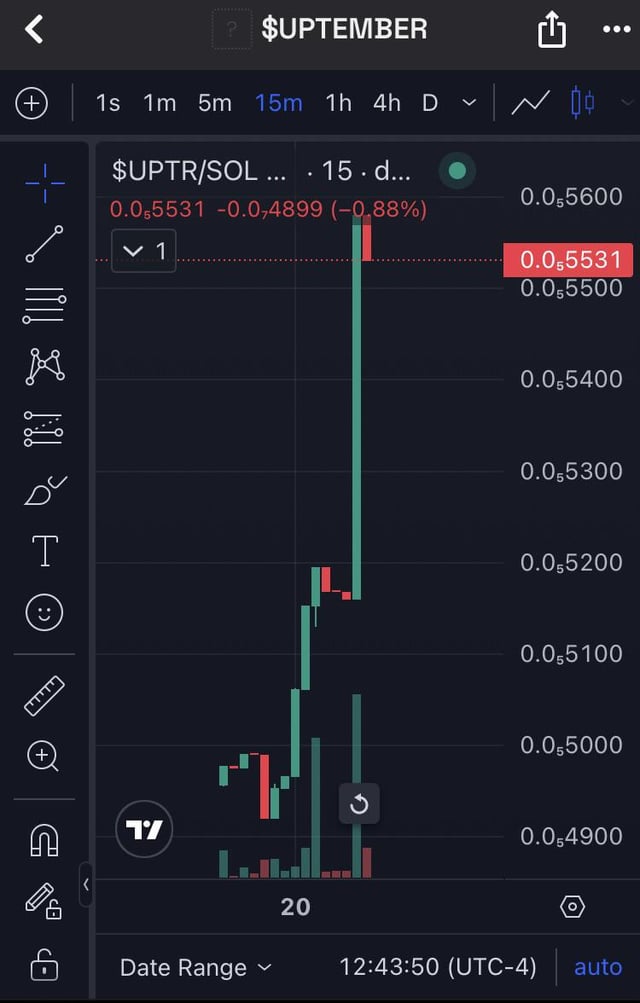Toggle the auto scale option
Viewport: 640px width, 1003px height.
(x=597, y=967)
